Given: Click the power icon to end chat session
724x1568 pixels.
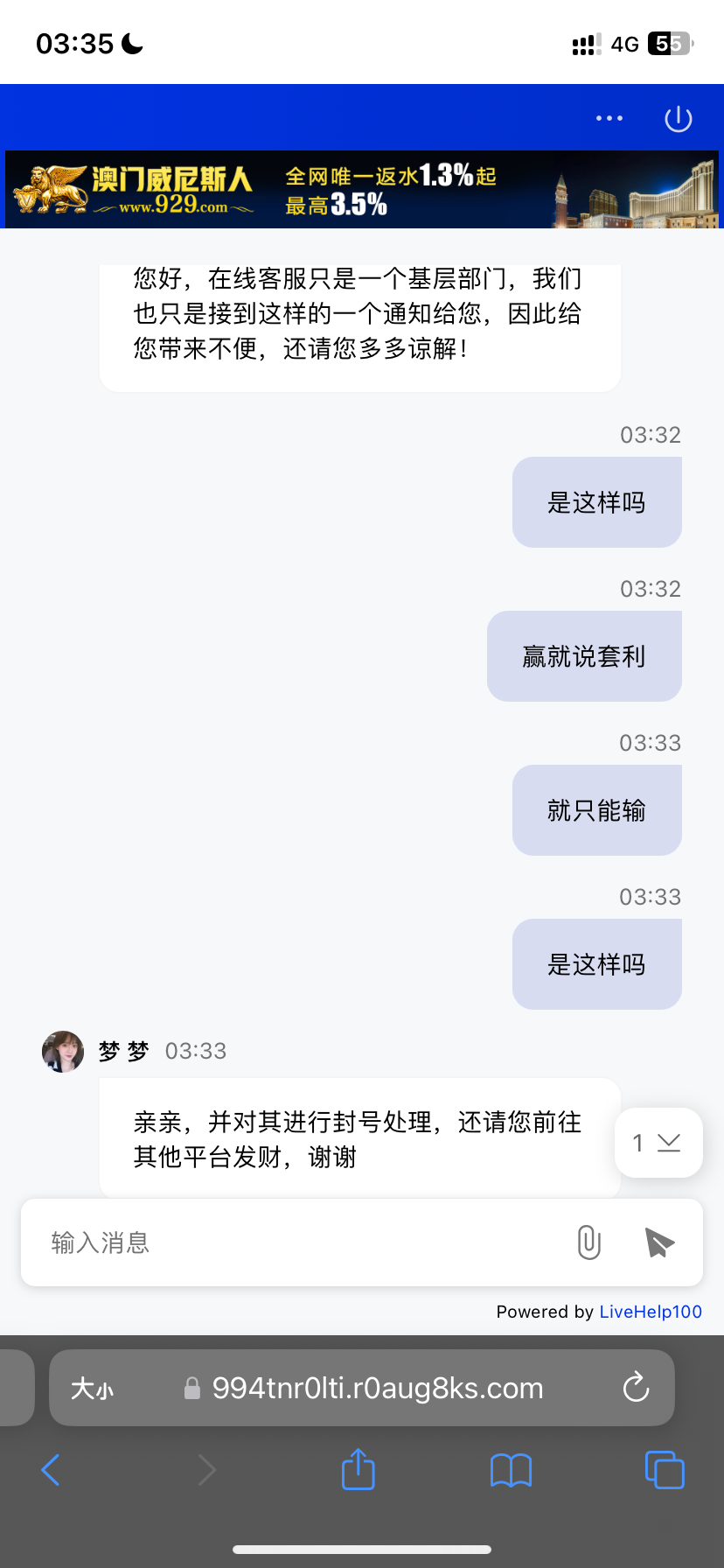Looking at the screenshot, I should [678, 118].
